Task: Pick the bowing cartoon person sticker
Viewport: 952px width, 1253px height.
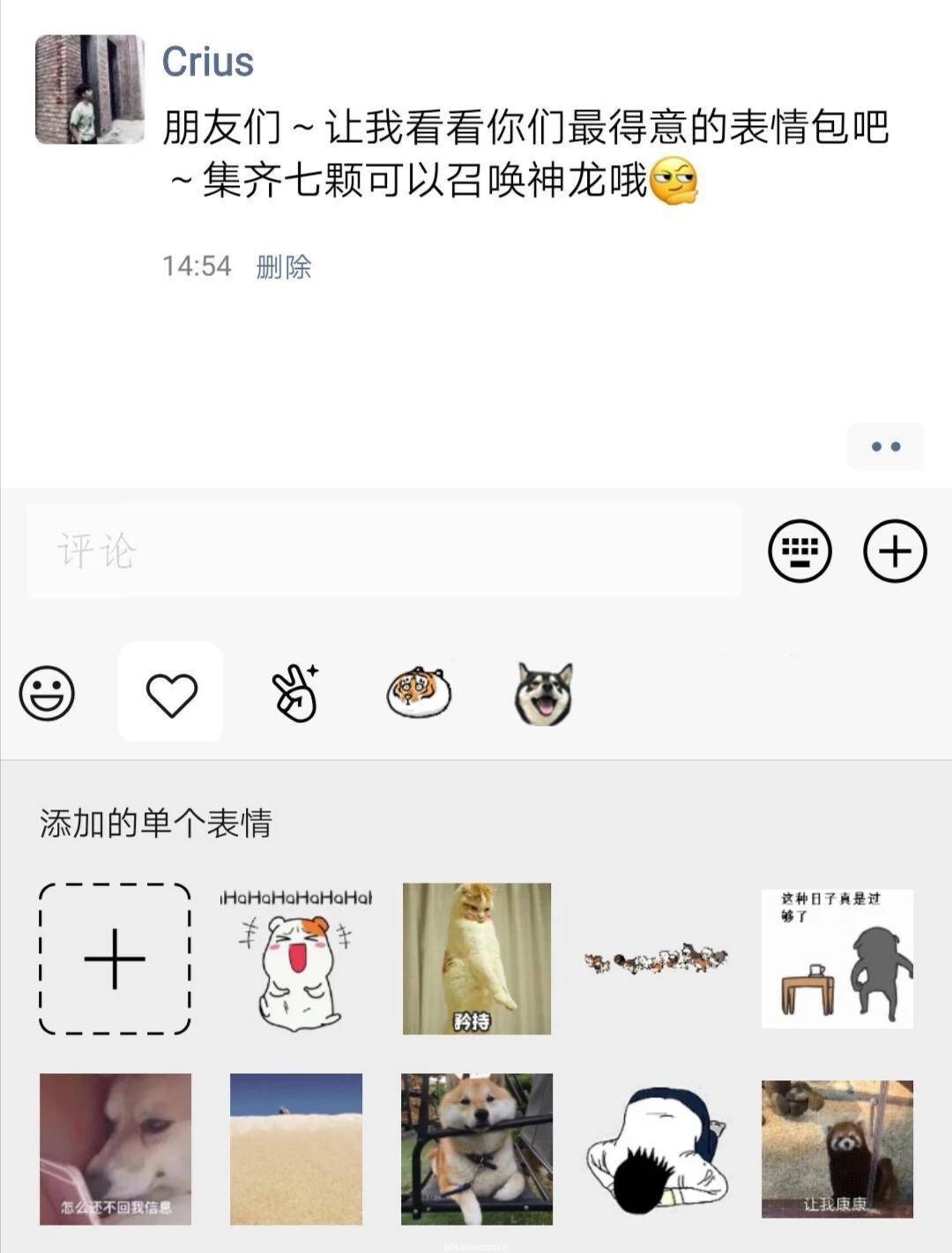Action: 657,1149
